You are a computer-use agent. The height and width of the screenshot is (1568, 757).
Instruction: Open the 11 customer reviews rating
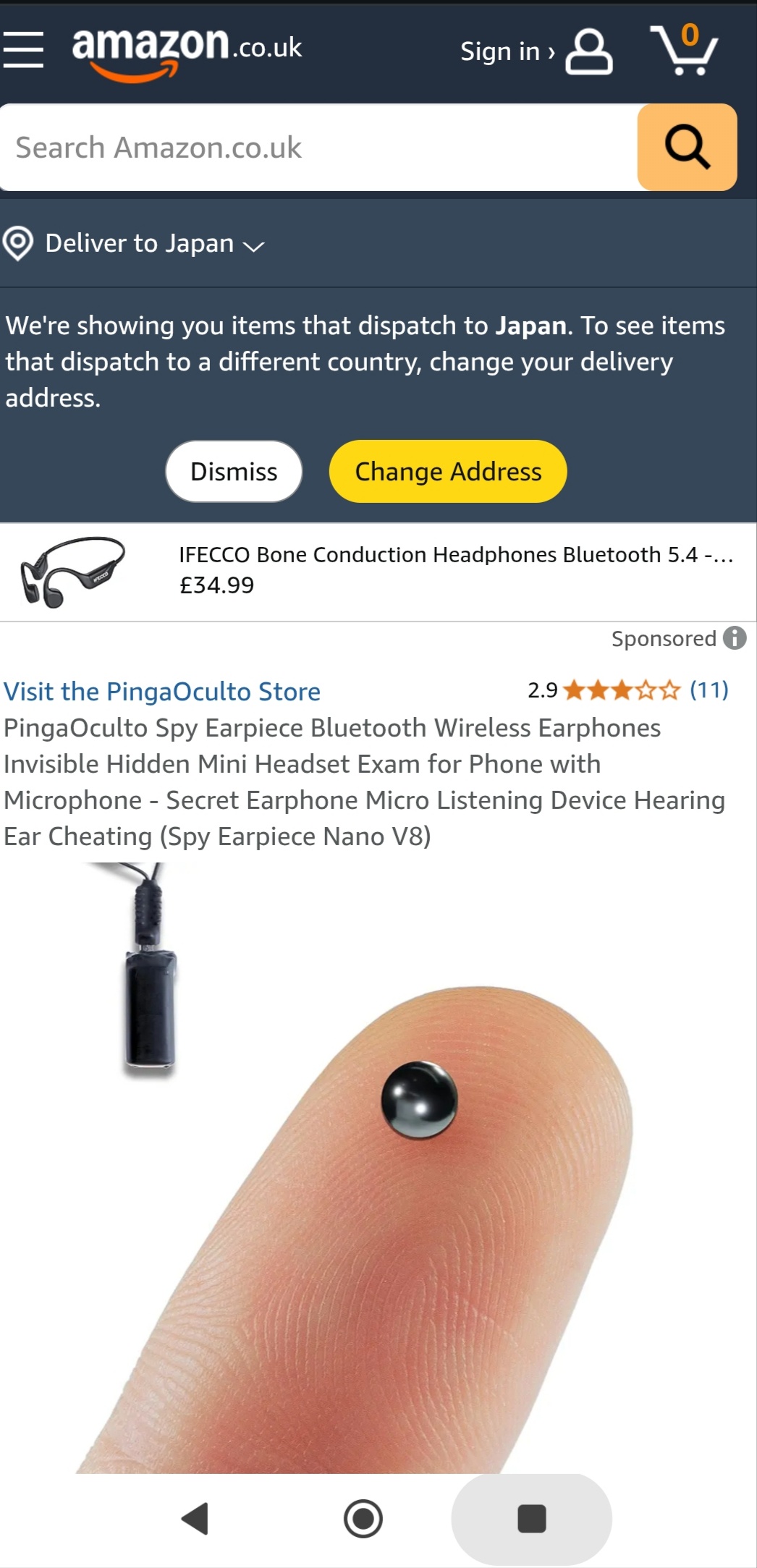pos(627,690)
